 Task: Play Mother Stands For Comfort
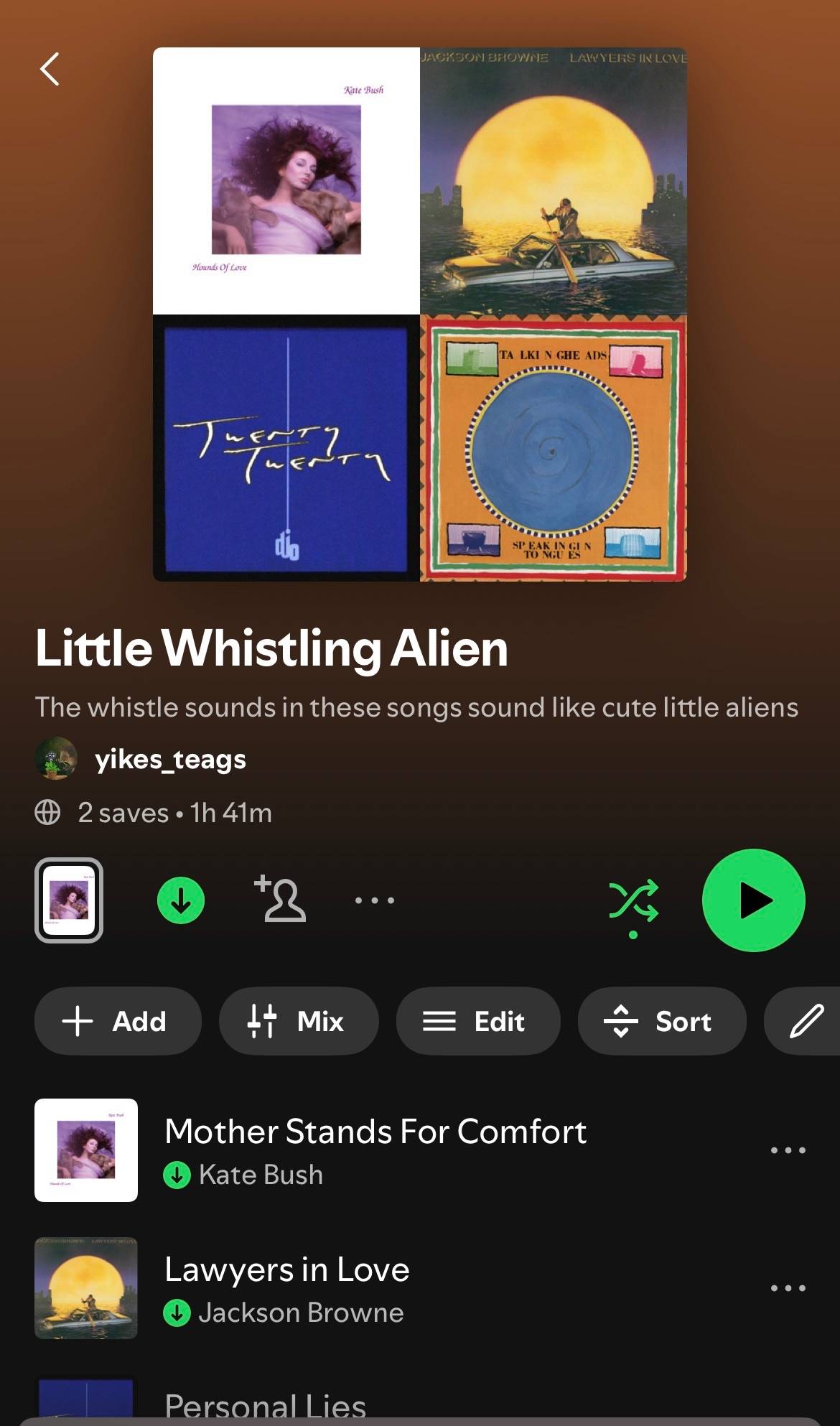(x=375, y=1150)
